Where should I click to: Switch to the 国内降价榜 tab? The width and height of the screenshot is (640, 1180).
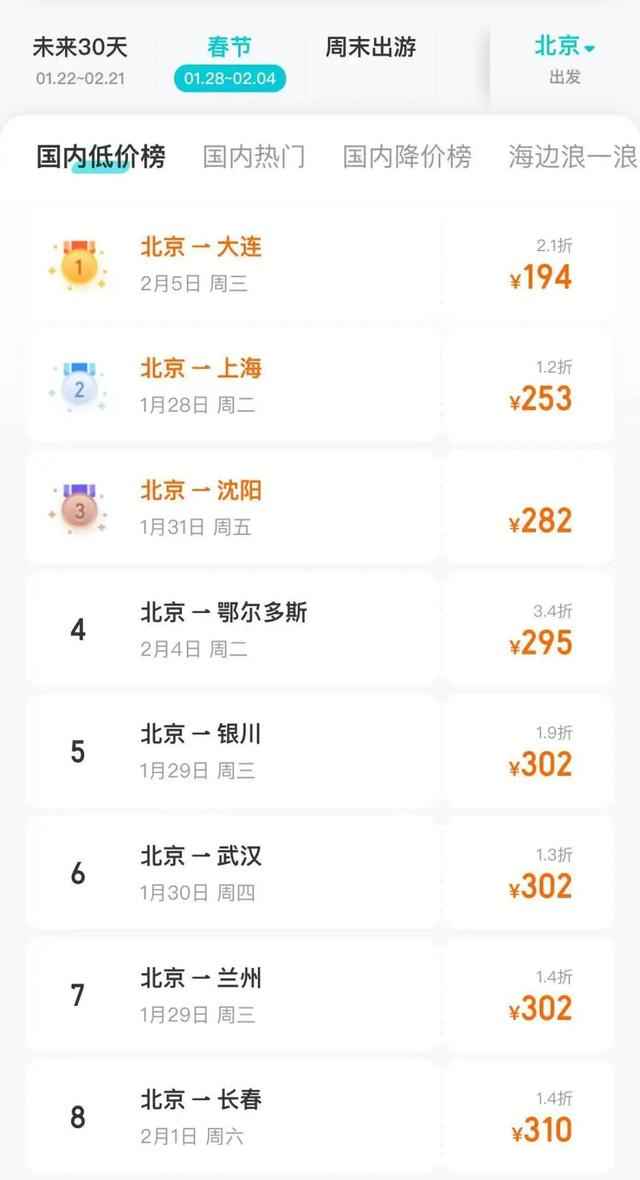click(x=407, y=157)
